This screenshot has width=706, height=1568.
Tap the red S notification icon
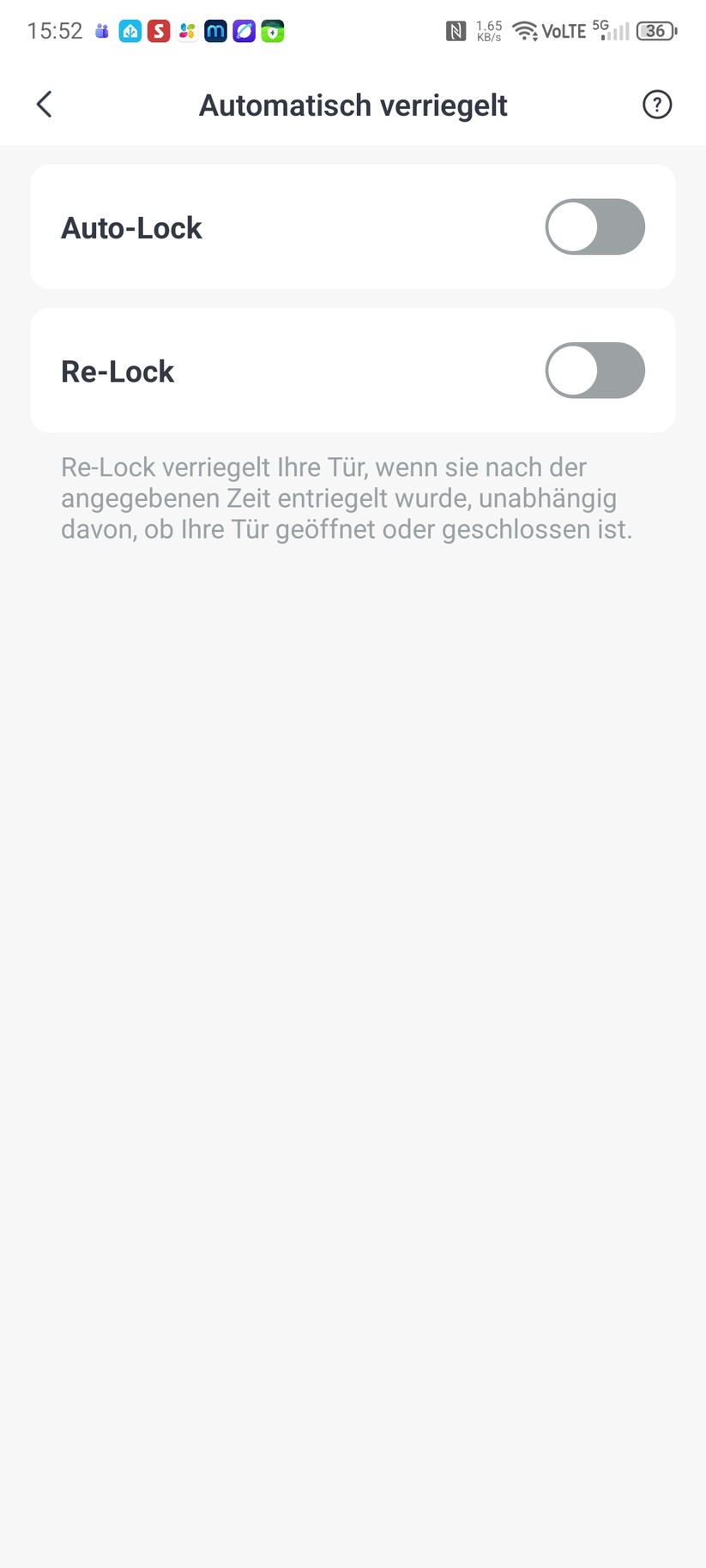click(159, 30)
